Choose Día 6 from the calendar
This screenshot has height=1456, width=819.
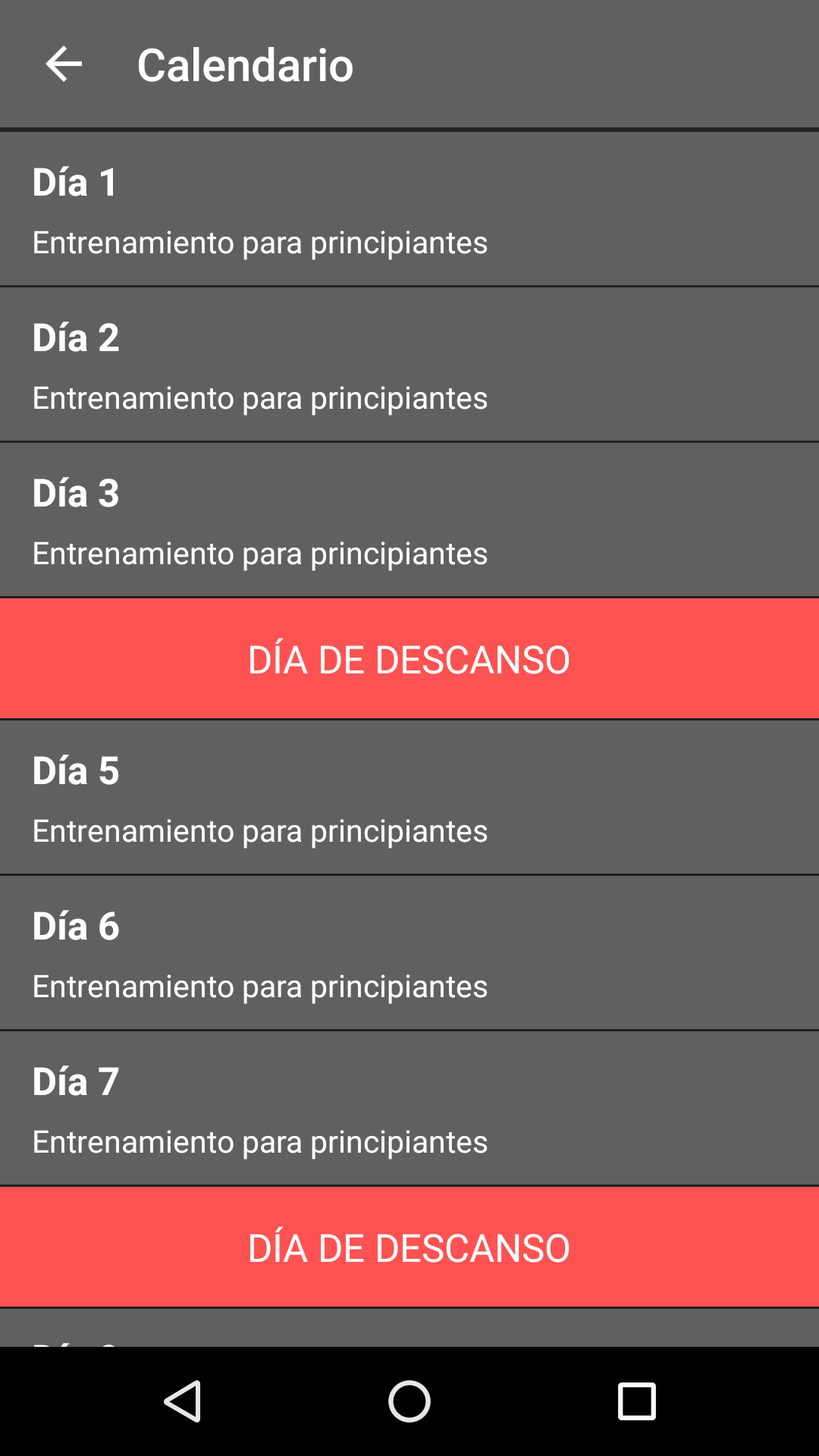tap(409, 954)
